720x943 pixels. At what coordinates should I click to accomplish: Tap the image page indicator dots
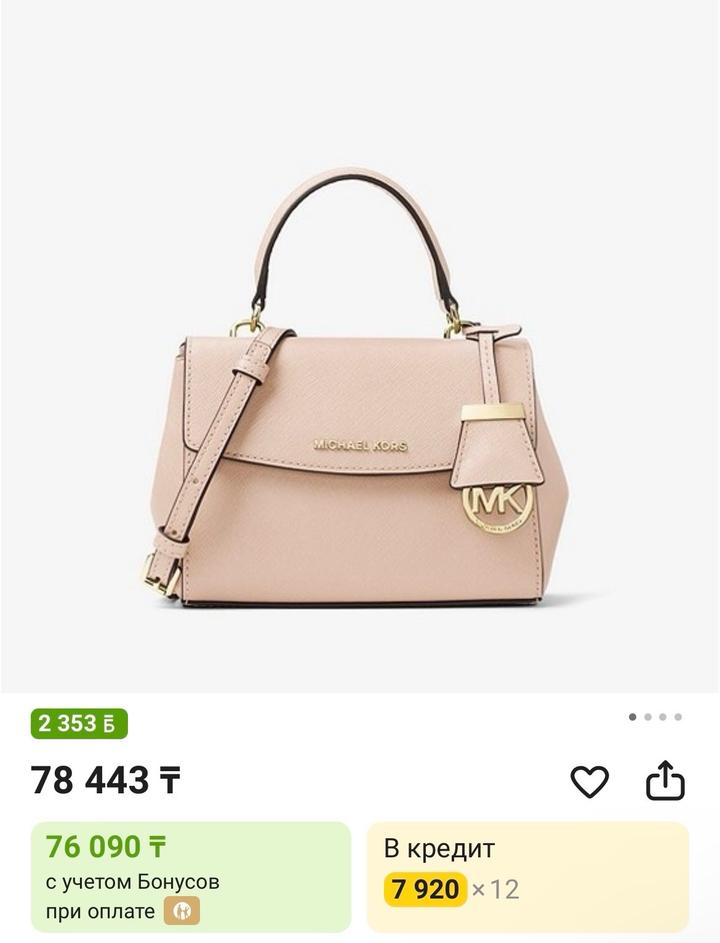[655, 717]
